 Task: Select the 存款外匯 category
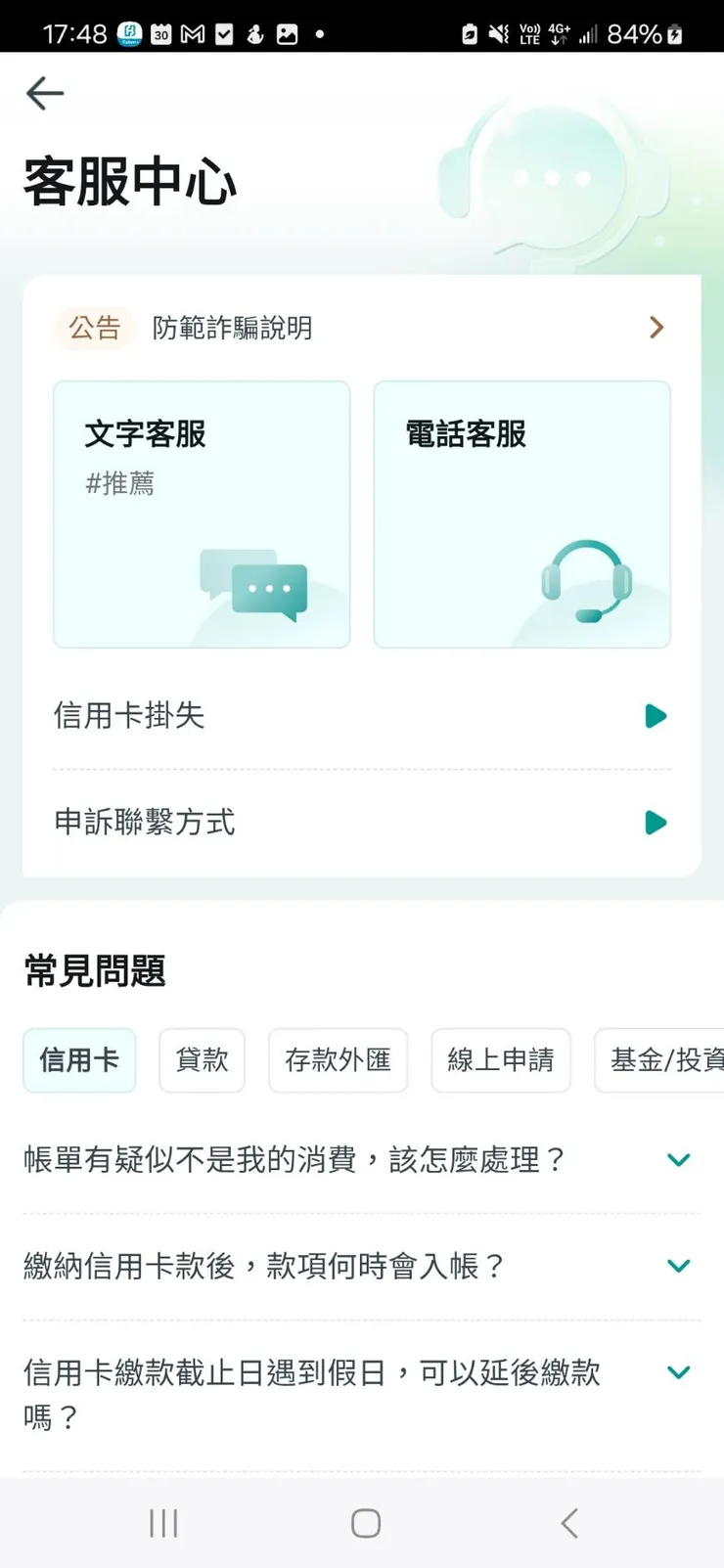click(x=338, y=1060)
